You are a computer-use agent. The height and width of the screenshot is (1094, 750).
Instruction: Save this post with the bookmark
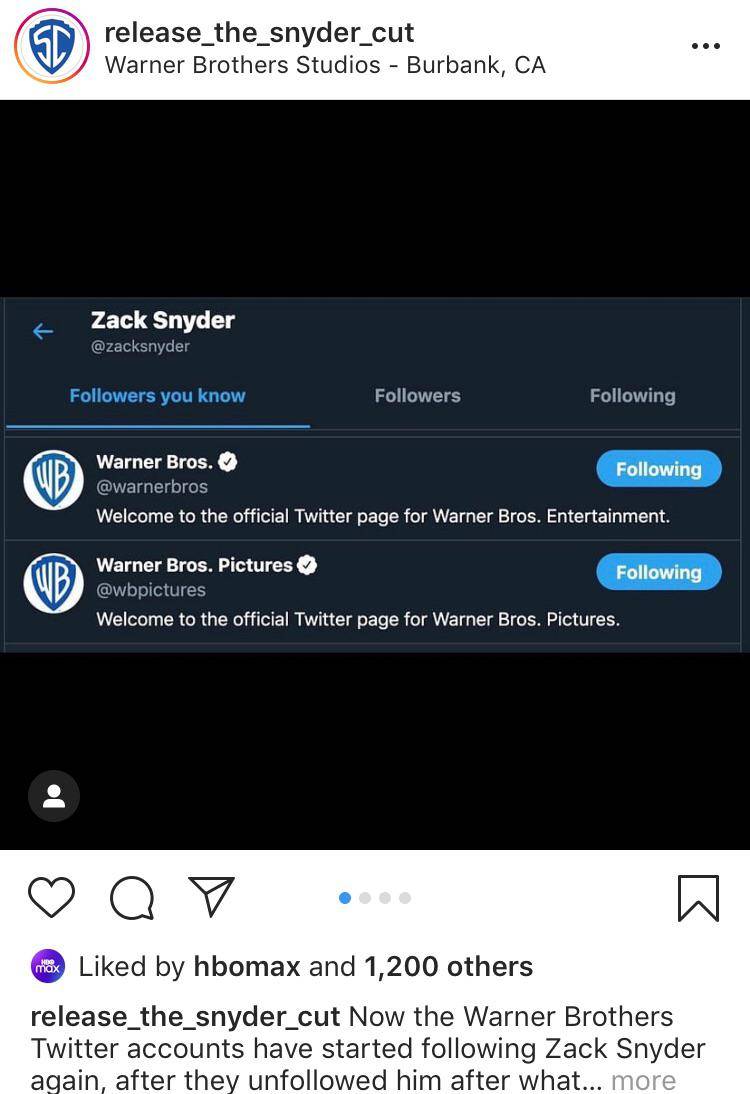point(697,897)
